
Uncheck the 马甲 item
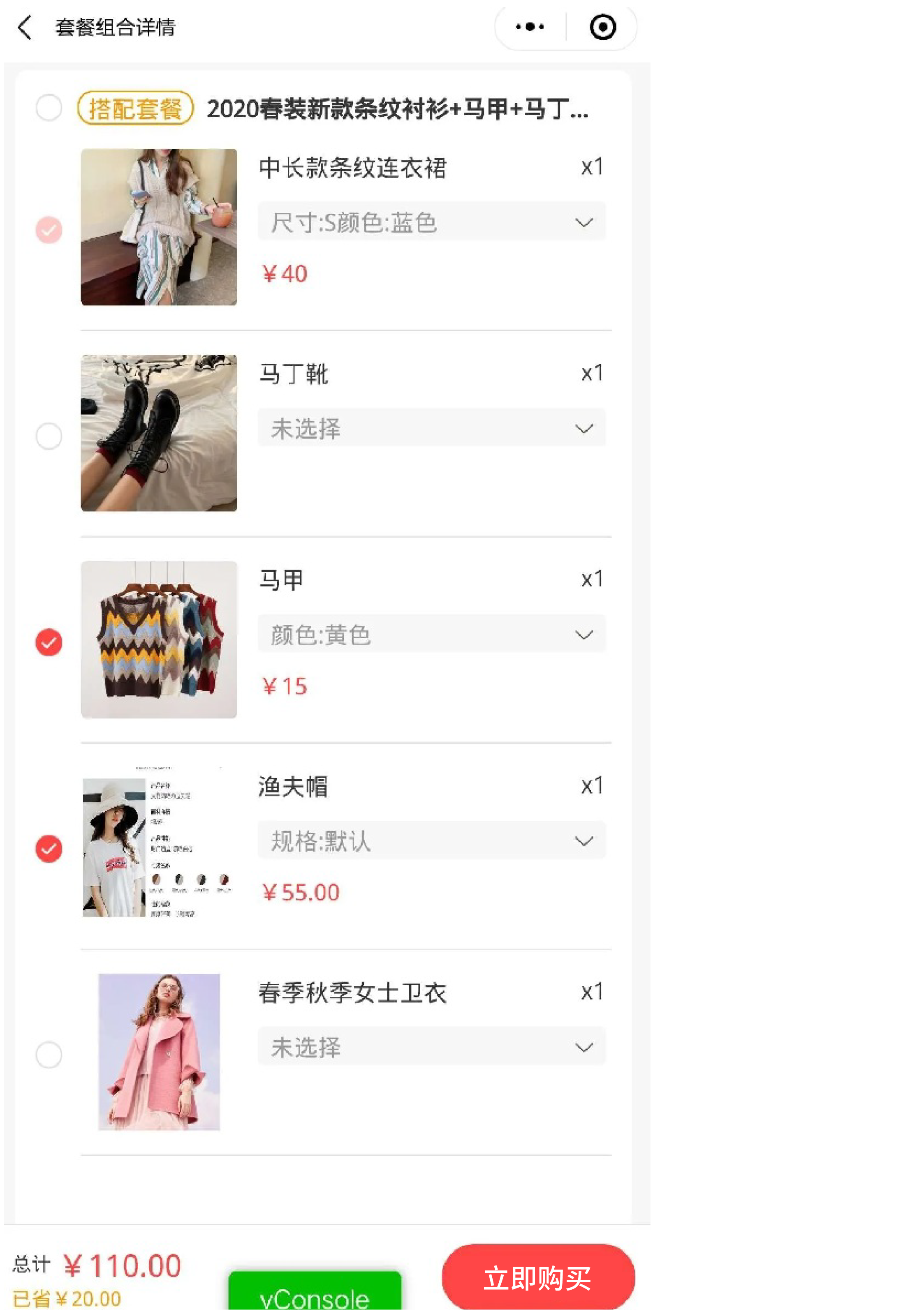(x=49, y=642)
